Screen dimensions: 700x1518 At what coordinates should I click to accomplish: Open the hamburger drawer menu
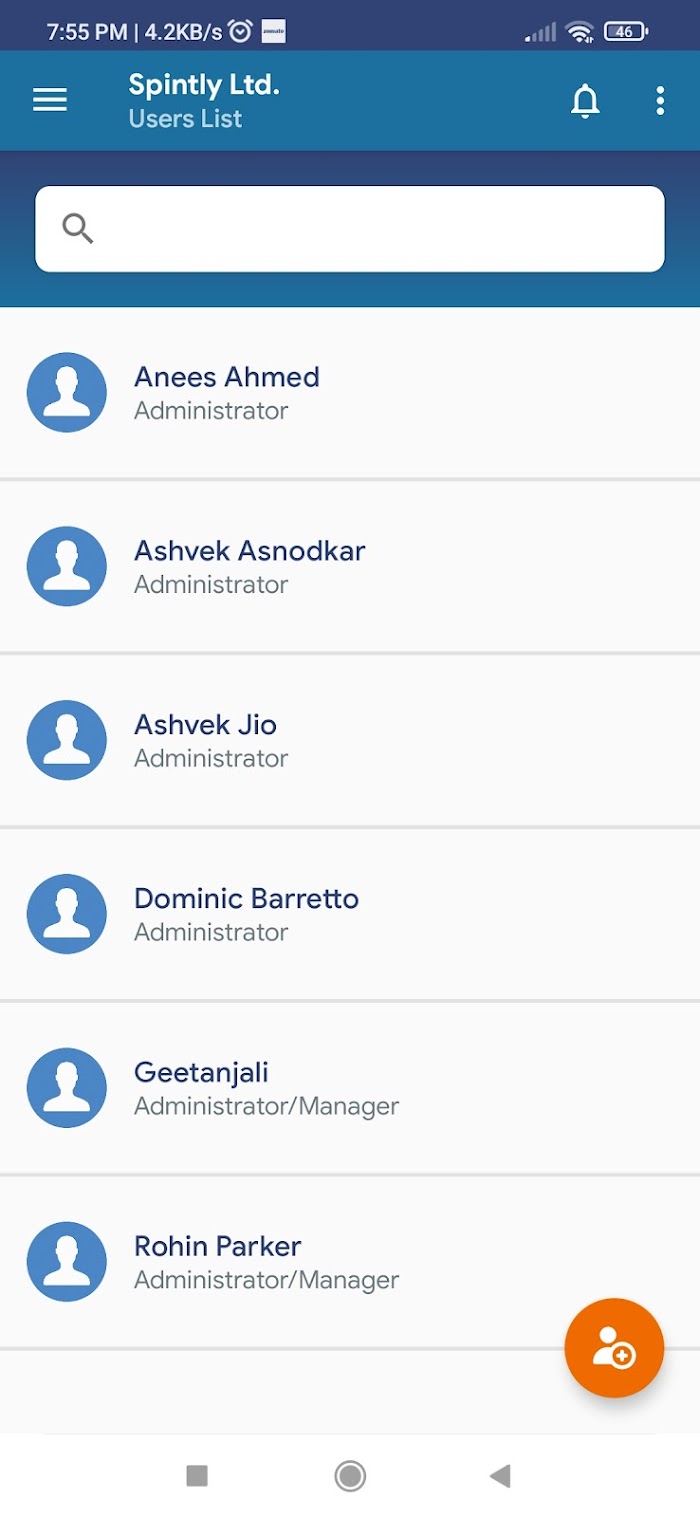[50, 100]
